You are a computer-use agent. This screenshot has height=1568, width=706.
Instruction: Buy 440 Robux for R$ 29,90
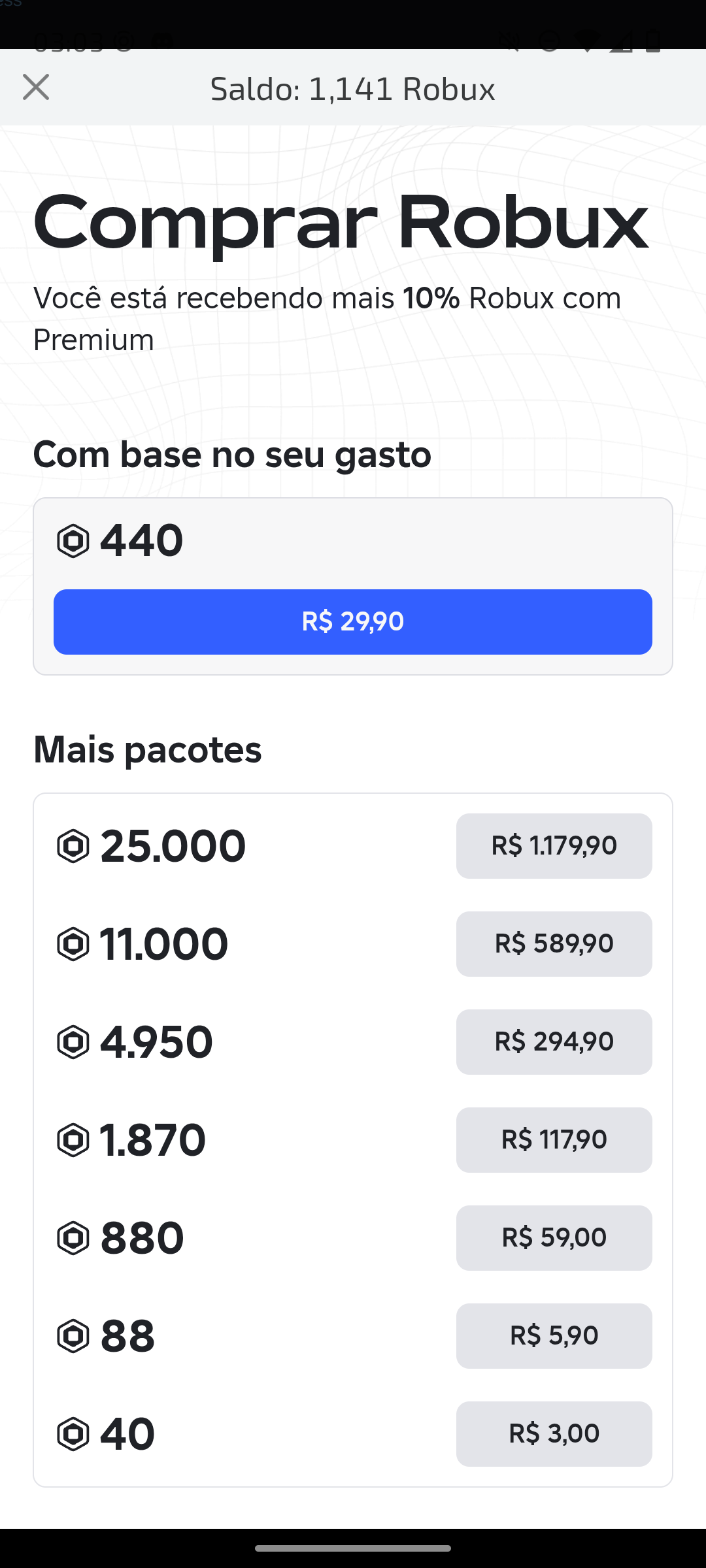(x=352, y=621)
